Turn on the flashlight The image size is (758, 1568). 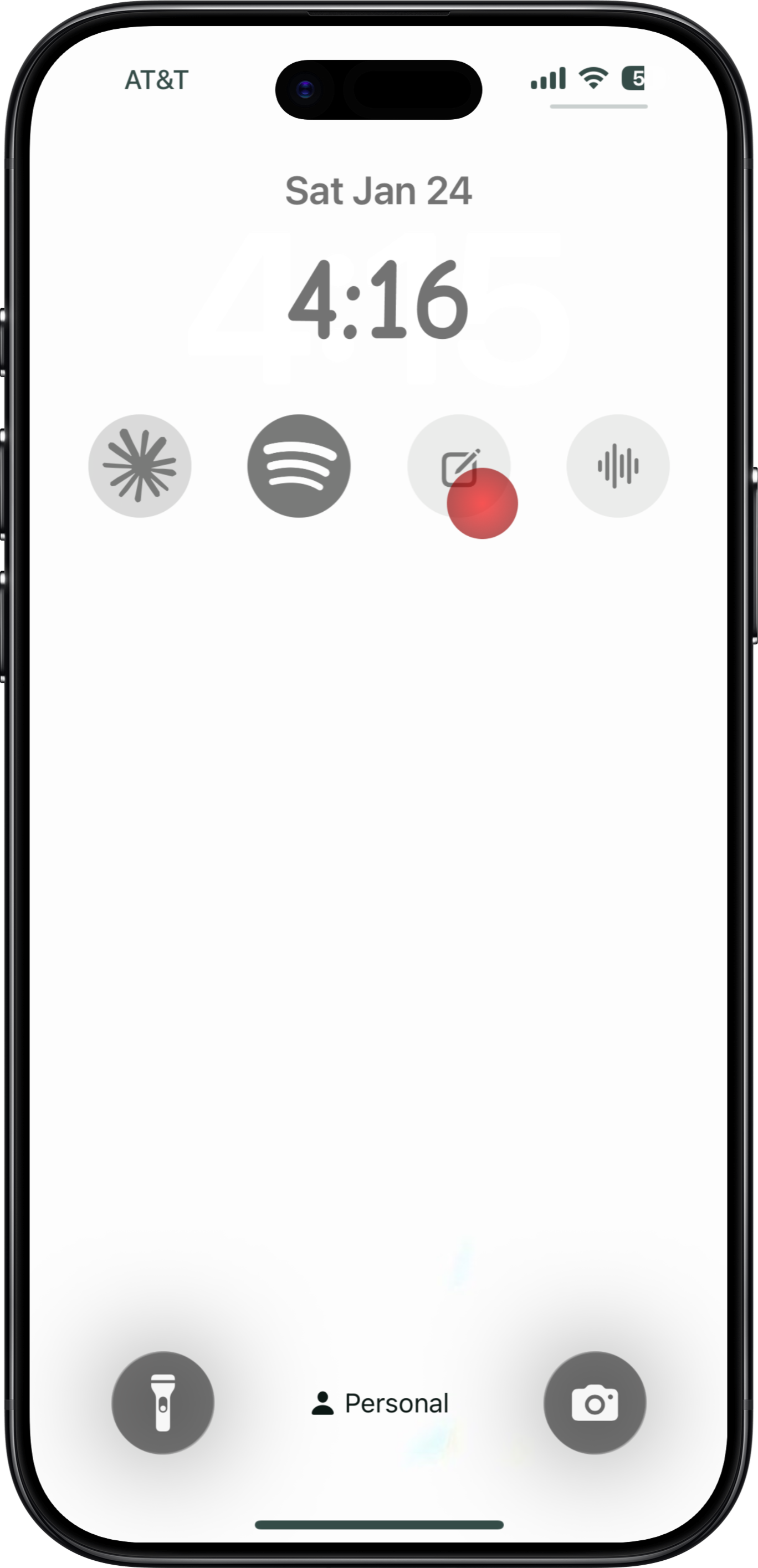[x=163, y=1403]
